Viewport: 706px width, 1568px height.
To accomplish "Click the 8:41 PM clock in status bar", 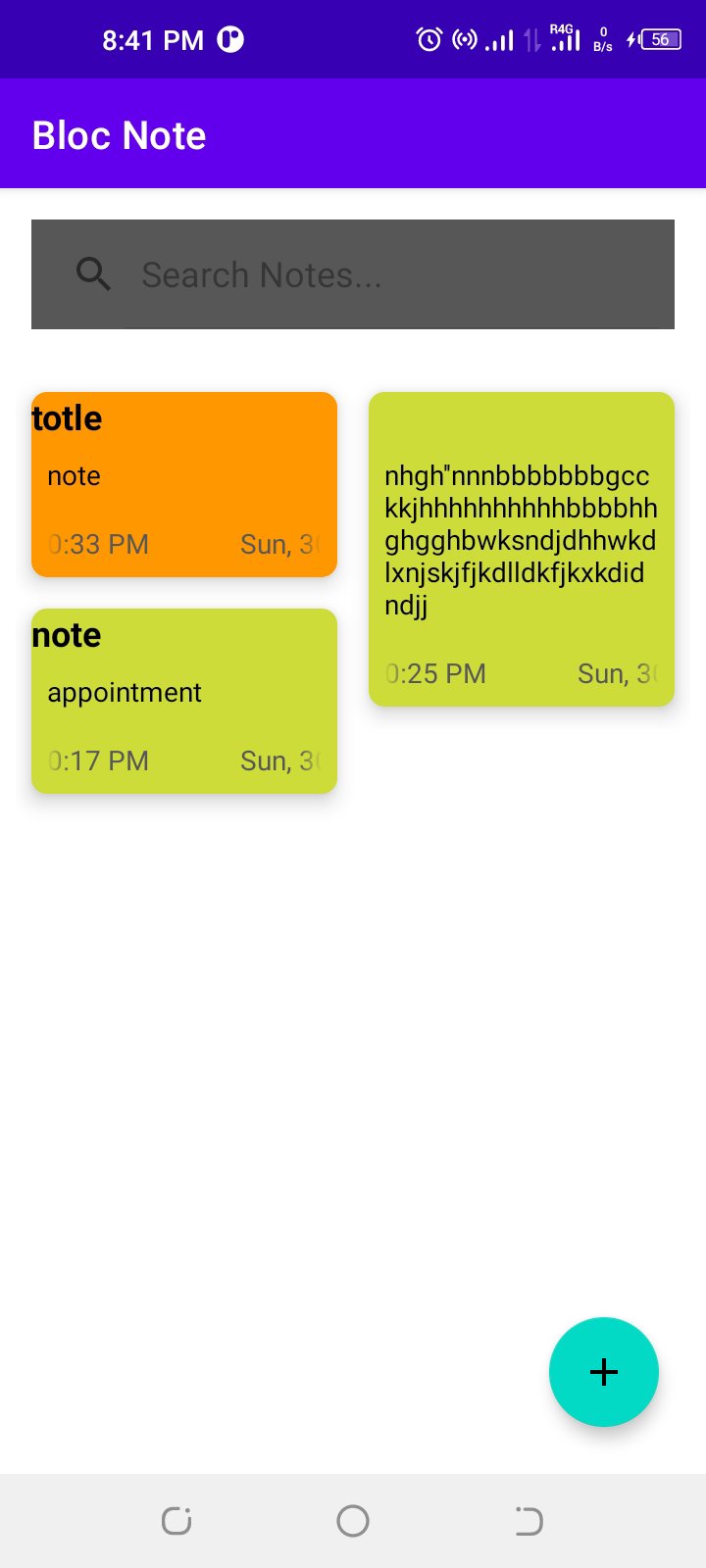I will click(x=152, y=39).
